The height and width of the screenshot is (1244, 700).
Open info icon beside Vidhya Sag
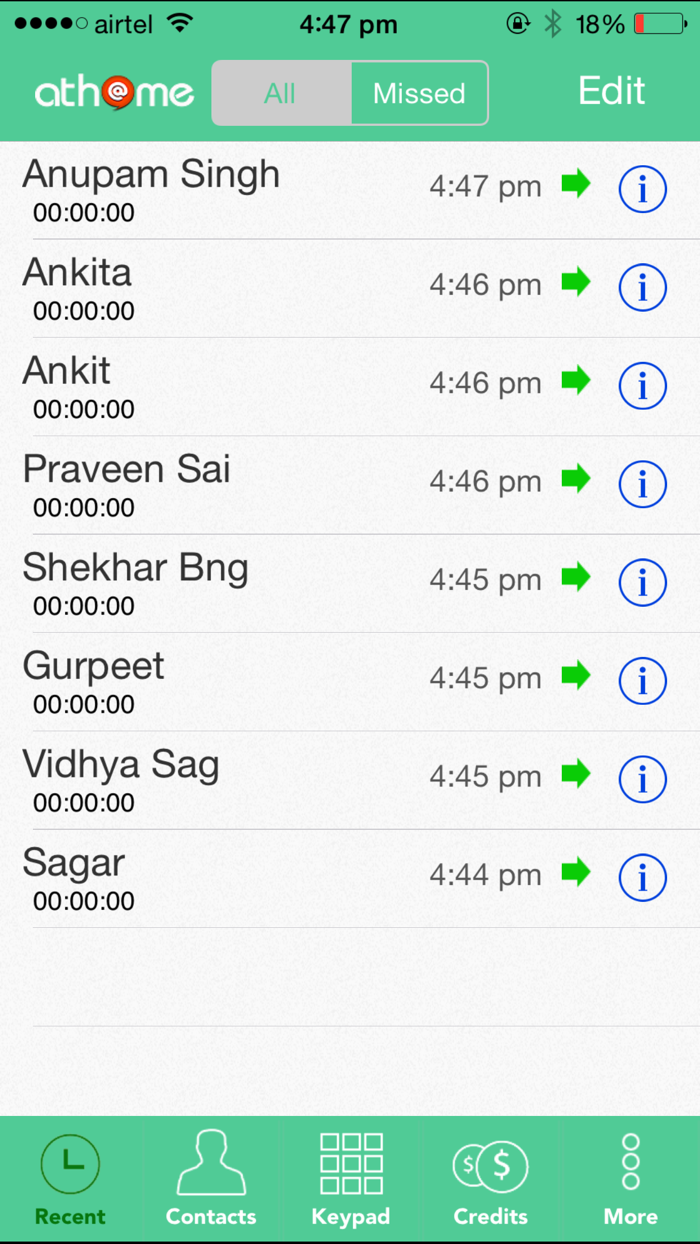642,779
